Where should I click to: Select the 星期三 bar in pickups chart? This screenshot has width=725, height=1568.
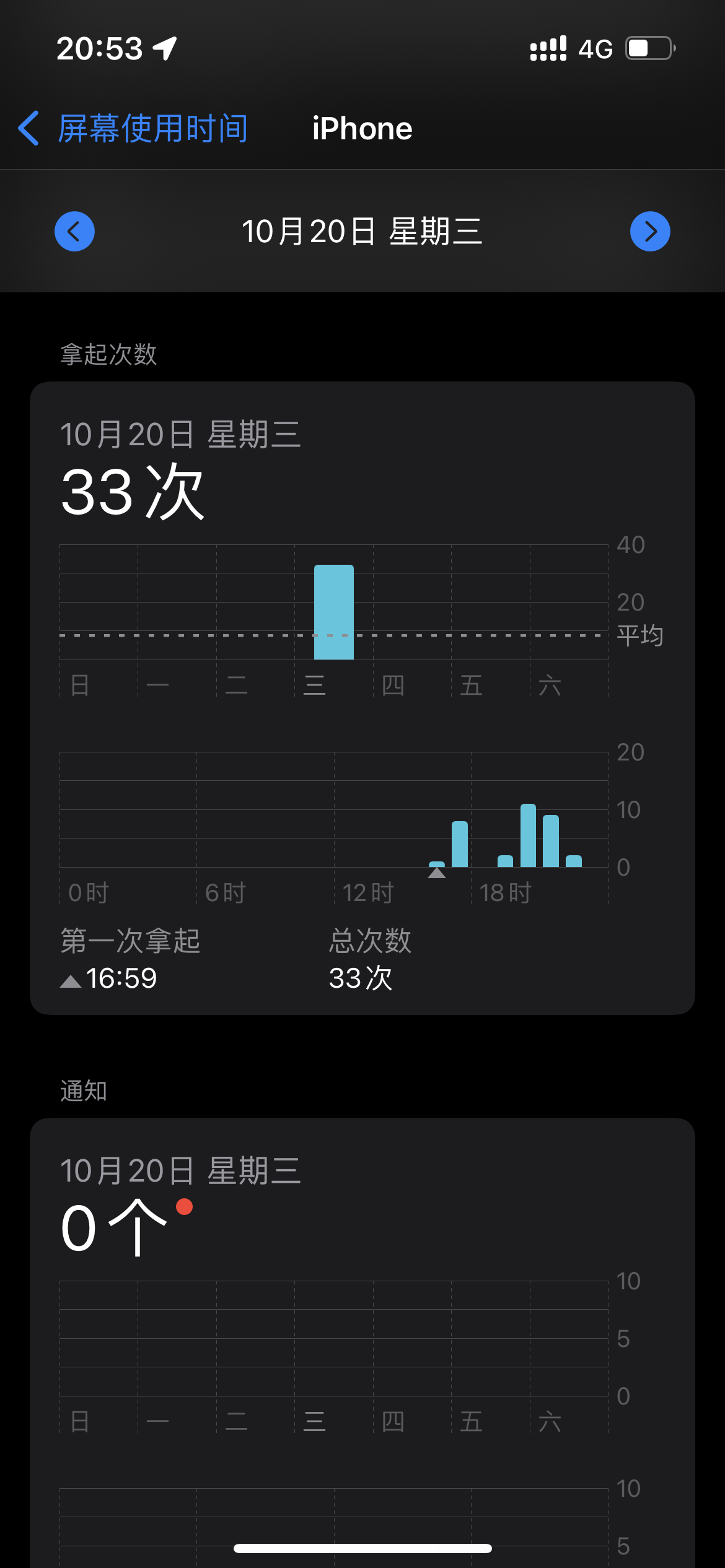click(334, 612)
